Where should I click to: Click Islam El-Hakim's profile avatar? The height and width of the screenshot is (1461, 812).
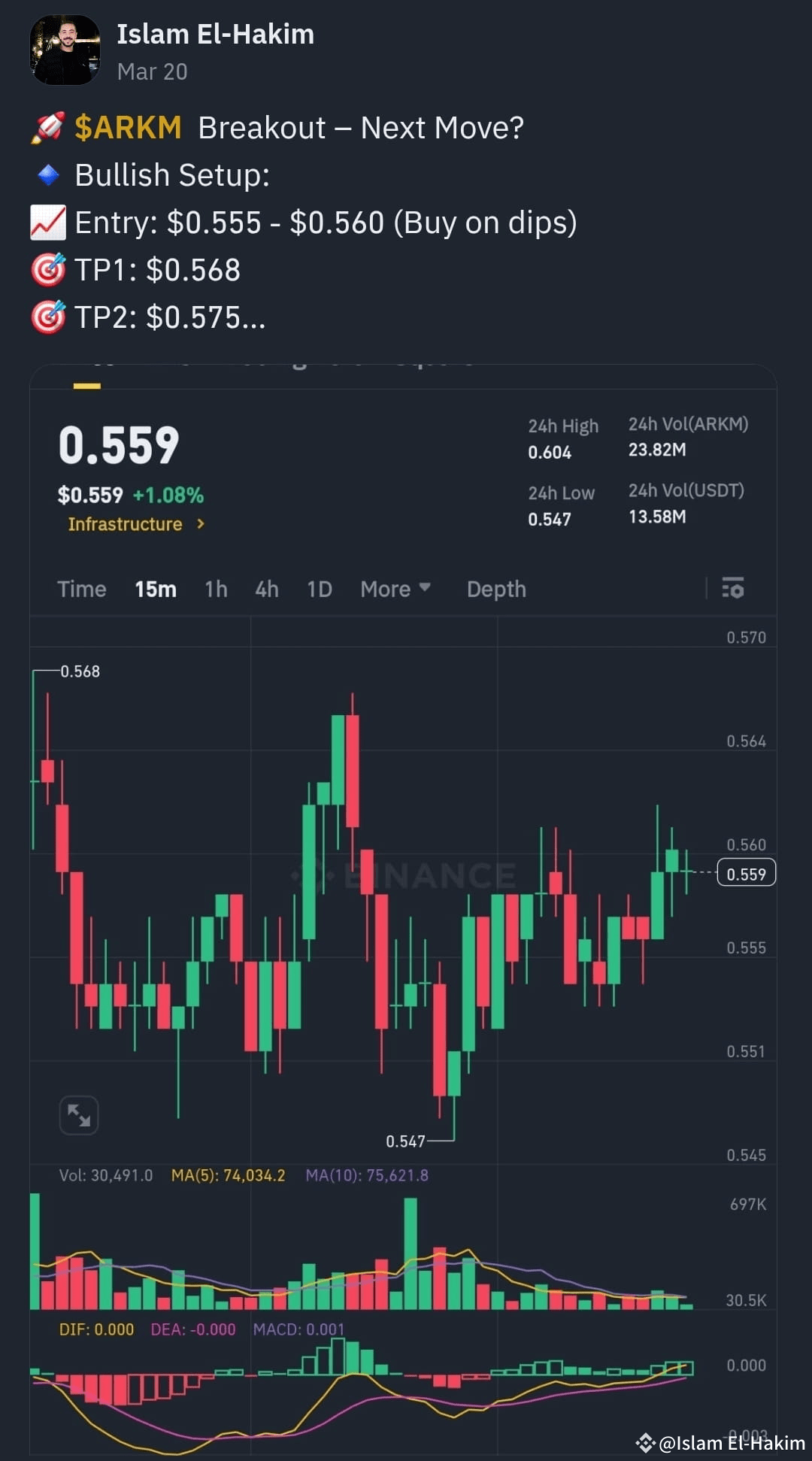coord(65,47)
